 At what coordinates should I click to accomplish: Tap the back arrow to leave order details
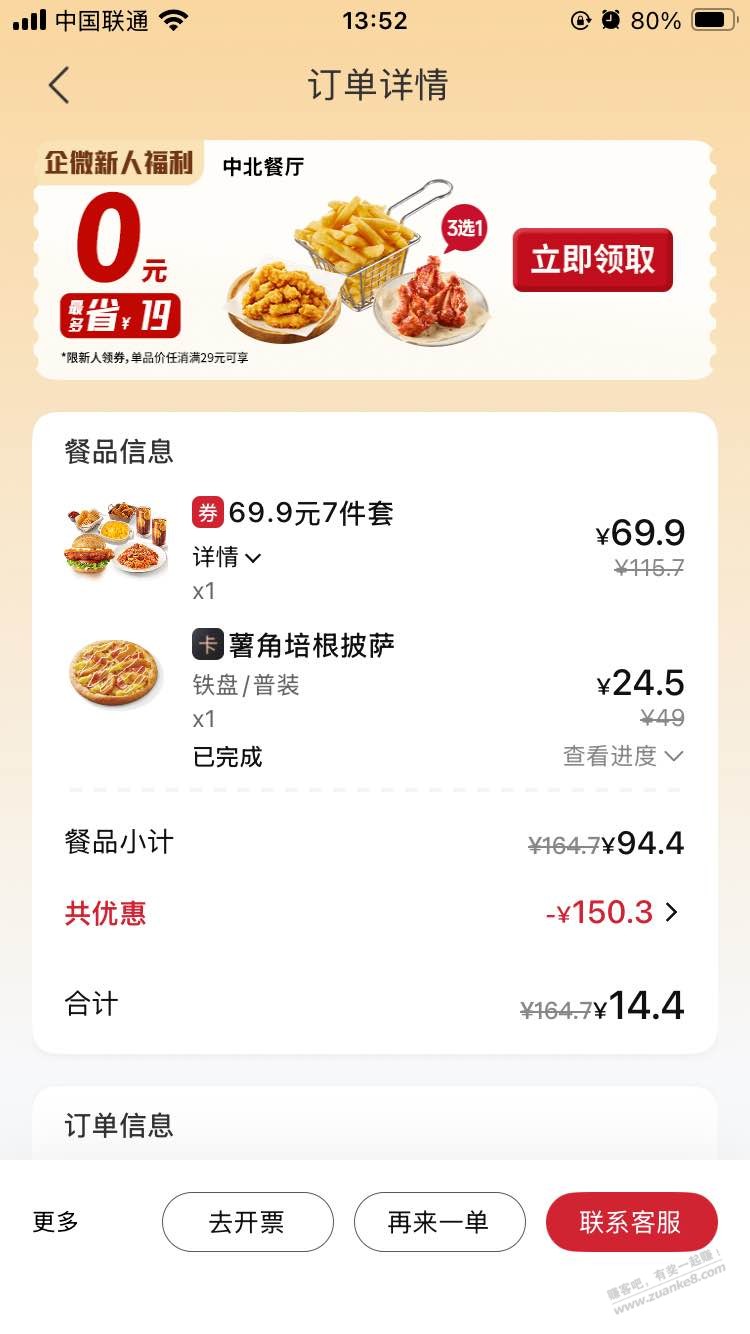click(x=57, y=86)
